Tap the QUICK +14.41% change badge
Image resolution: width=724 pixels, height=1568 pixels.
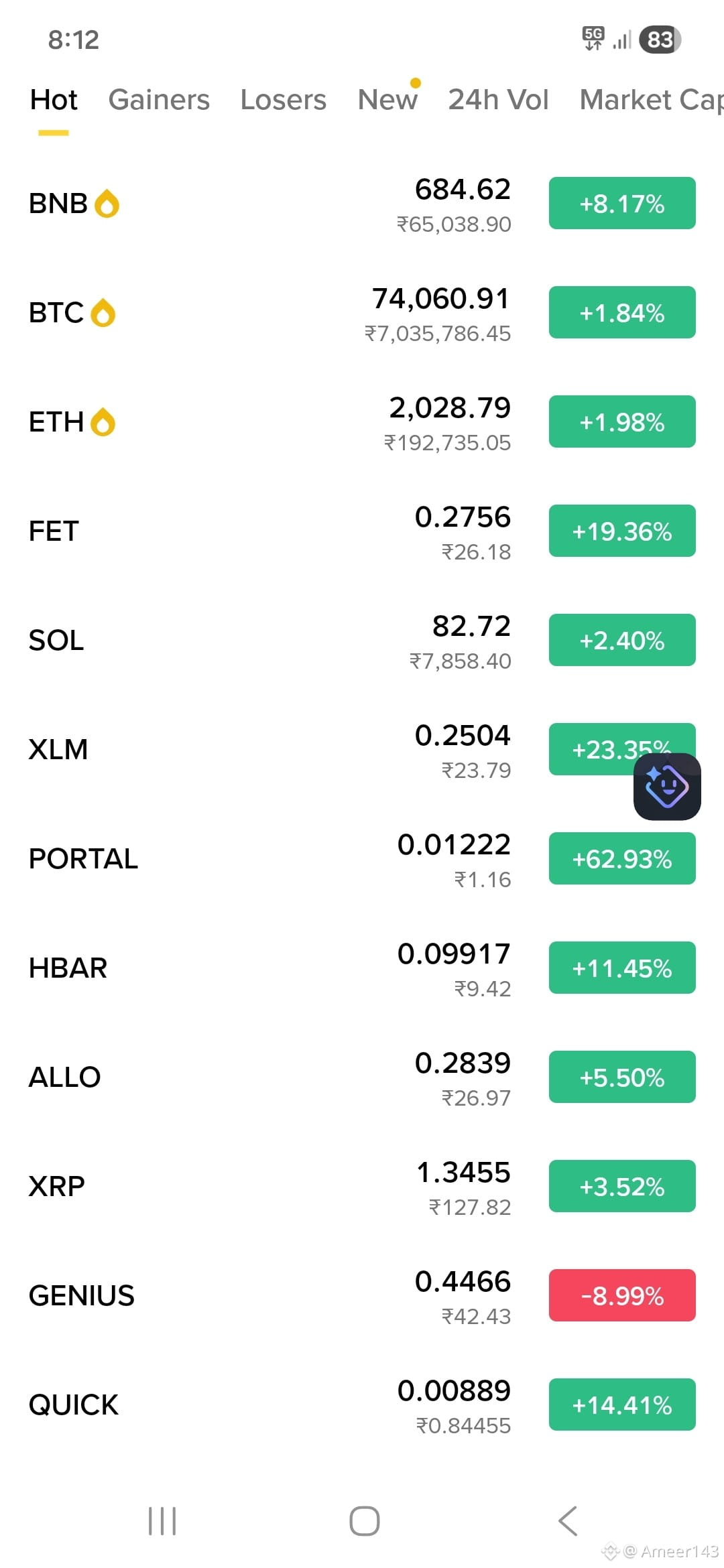tap(622, 1404)
